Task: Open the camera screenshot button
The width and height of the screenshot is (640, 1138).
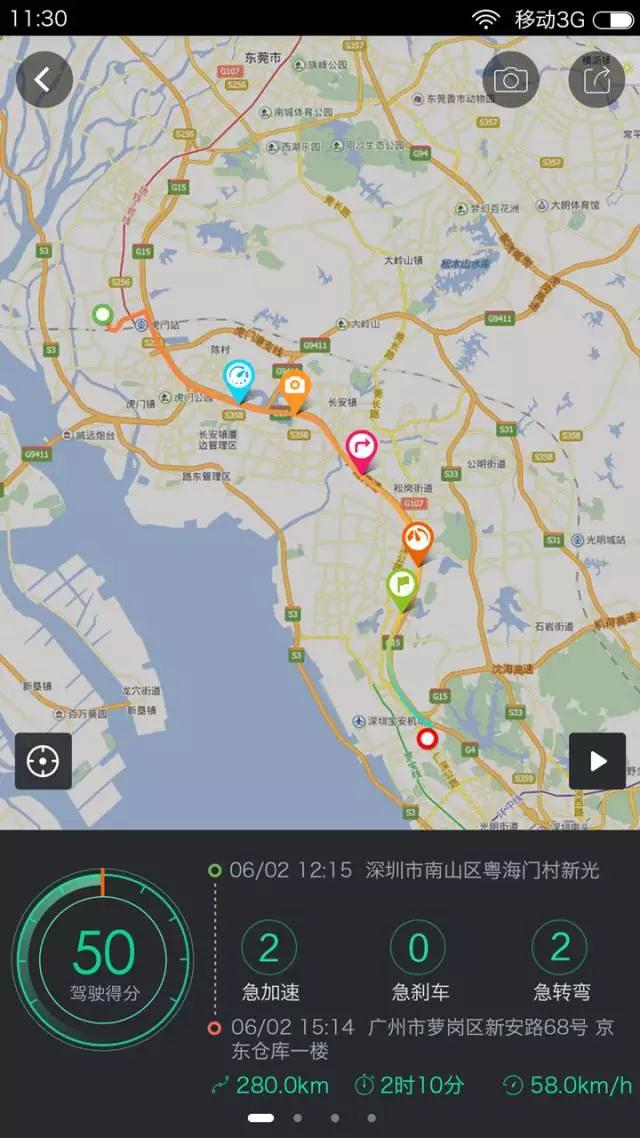Action: point(511,80)
